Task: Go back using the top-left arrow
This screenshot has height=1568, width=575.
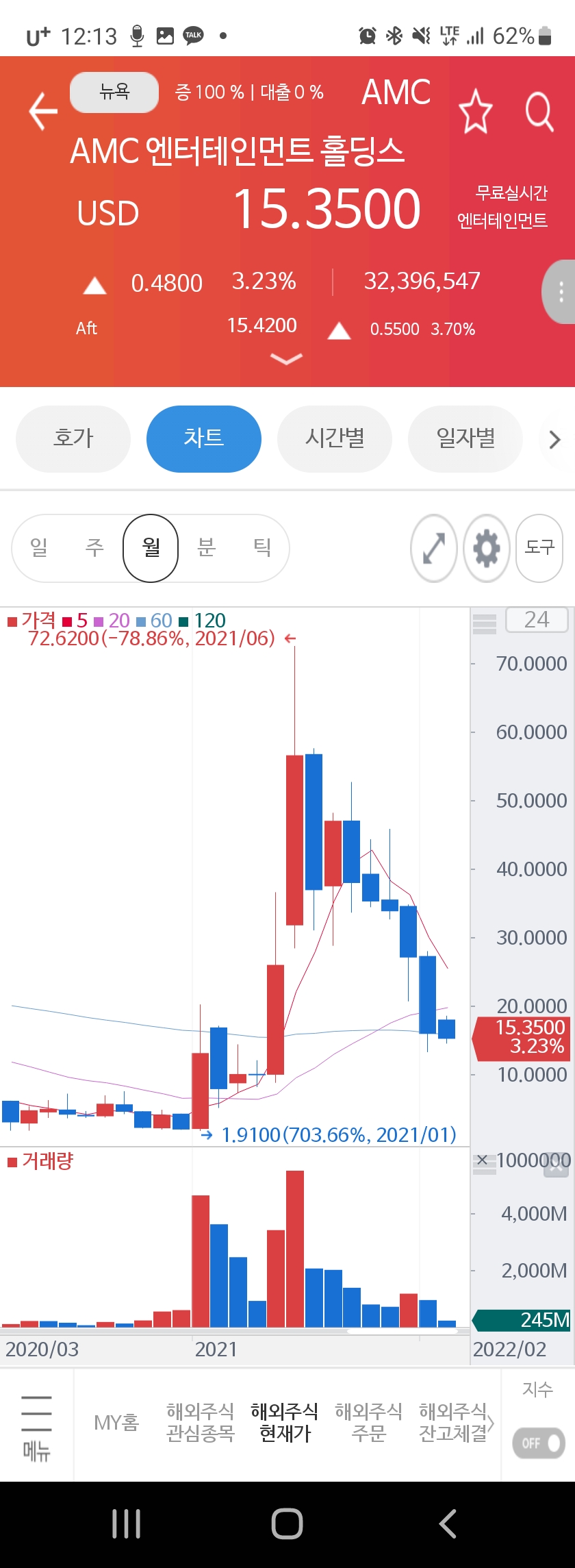Action: [x=43, y=111]
